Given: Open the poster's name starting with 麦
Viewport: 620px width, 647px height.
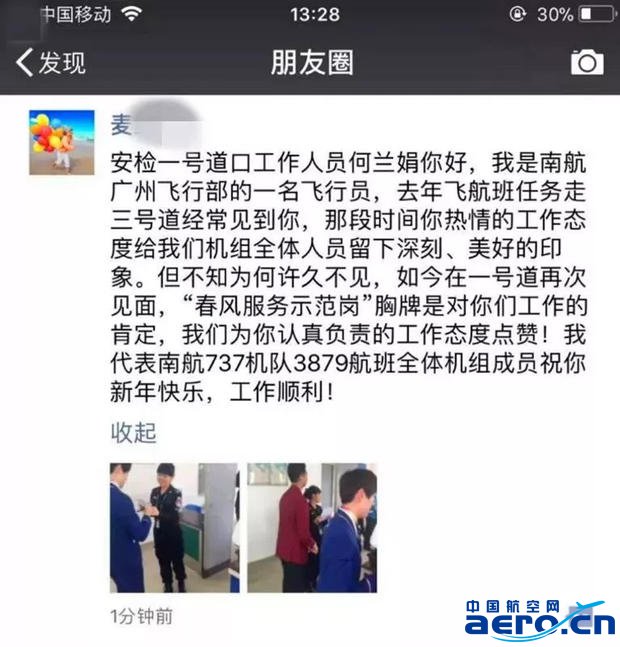Looking at the screenshot, I should click(x=123, y=124).
